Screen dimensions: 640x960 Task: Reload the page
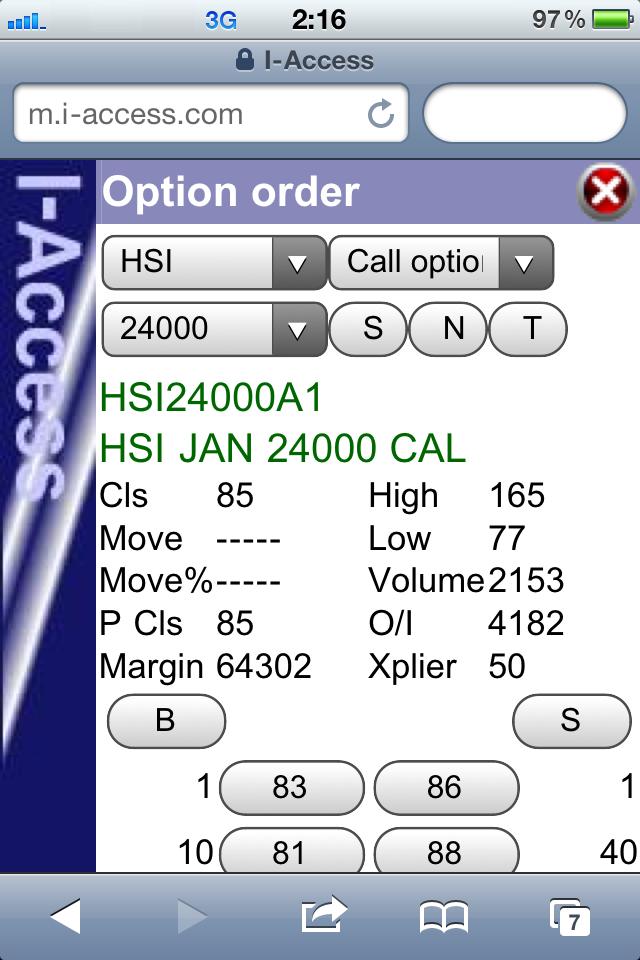(x=381, y=114)
